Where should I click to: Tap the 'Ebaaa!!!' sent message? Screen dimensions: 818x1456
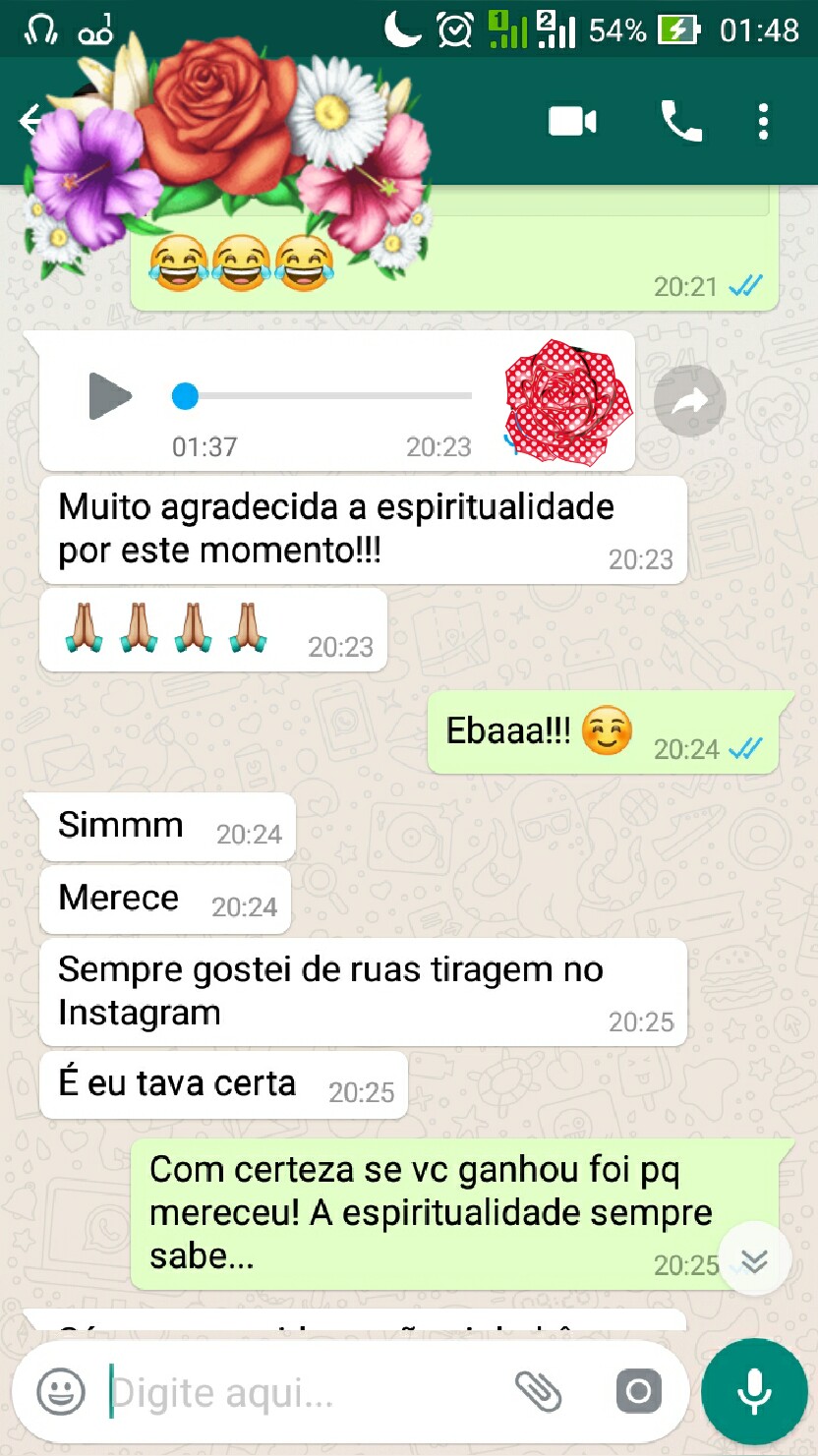(605, 733)
